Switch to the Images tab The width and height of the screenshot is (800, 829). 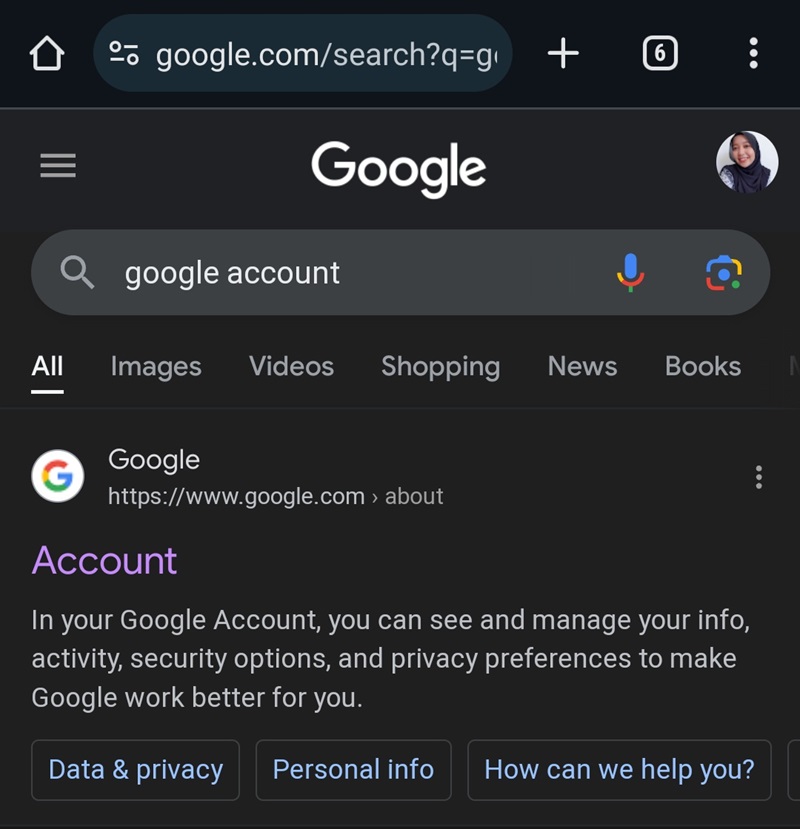point(156,367)
